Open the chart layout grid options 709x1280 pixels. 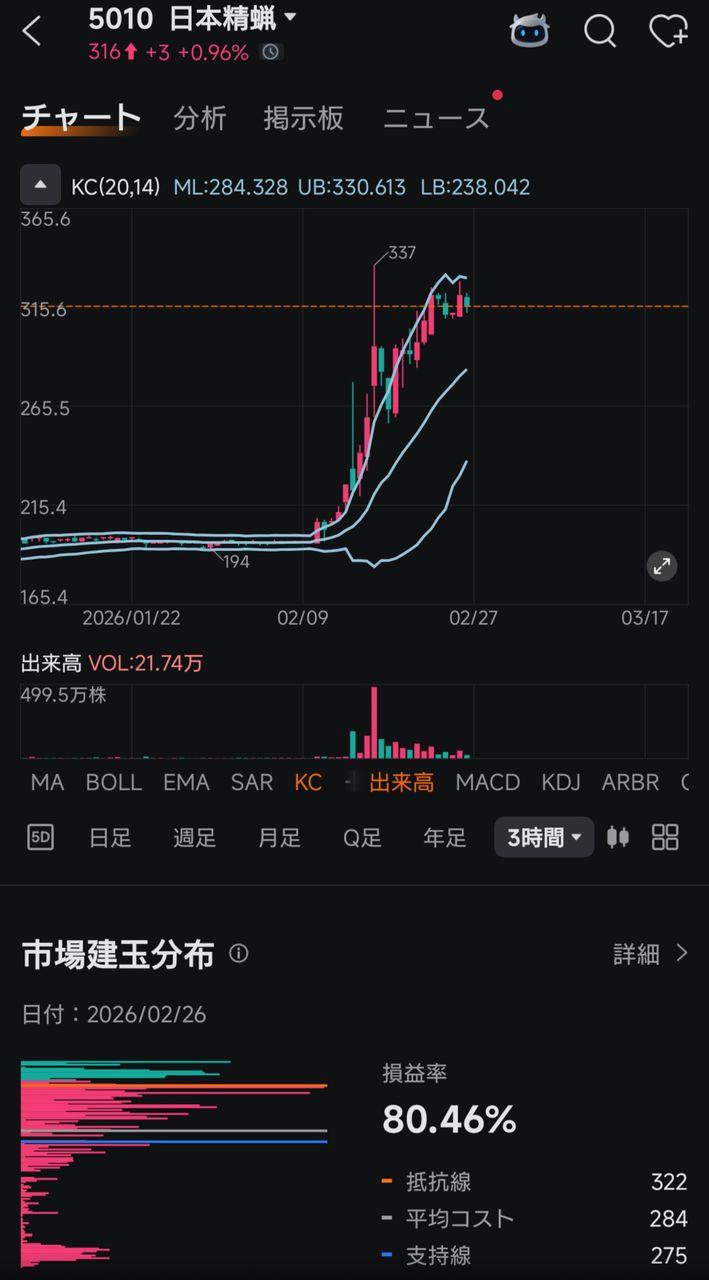click(x=665, y=838)
